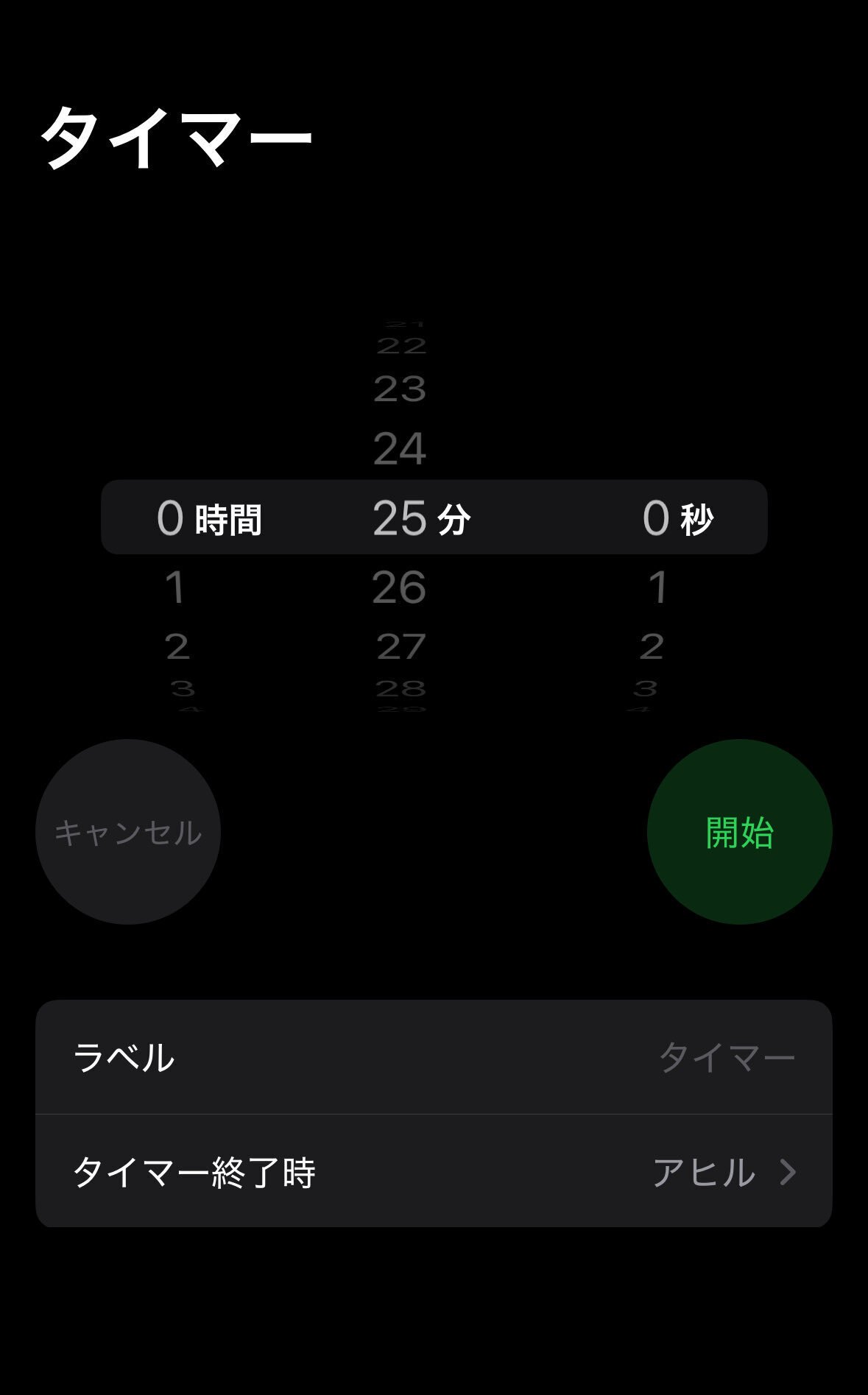Choose 1 on the hours wheel

[175, 585]
